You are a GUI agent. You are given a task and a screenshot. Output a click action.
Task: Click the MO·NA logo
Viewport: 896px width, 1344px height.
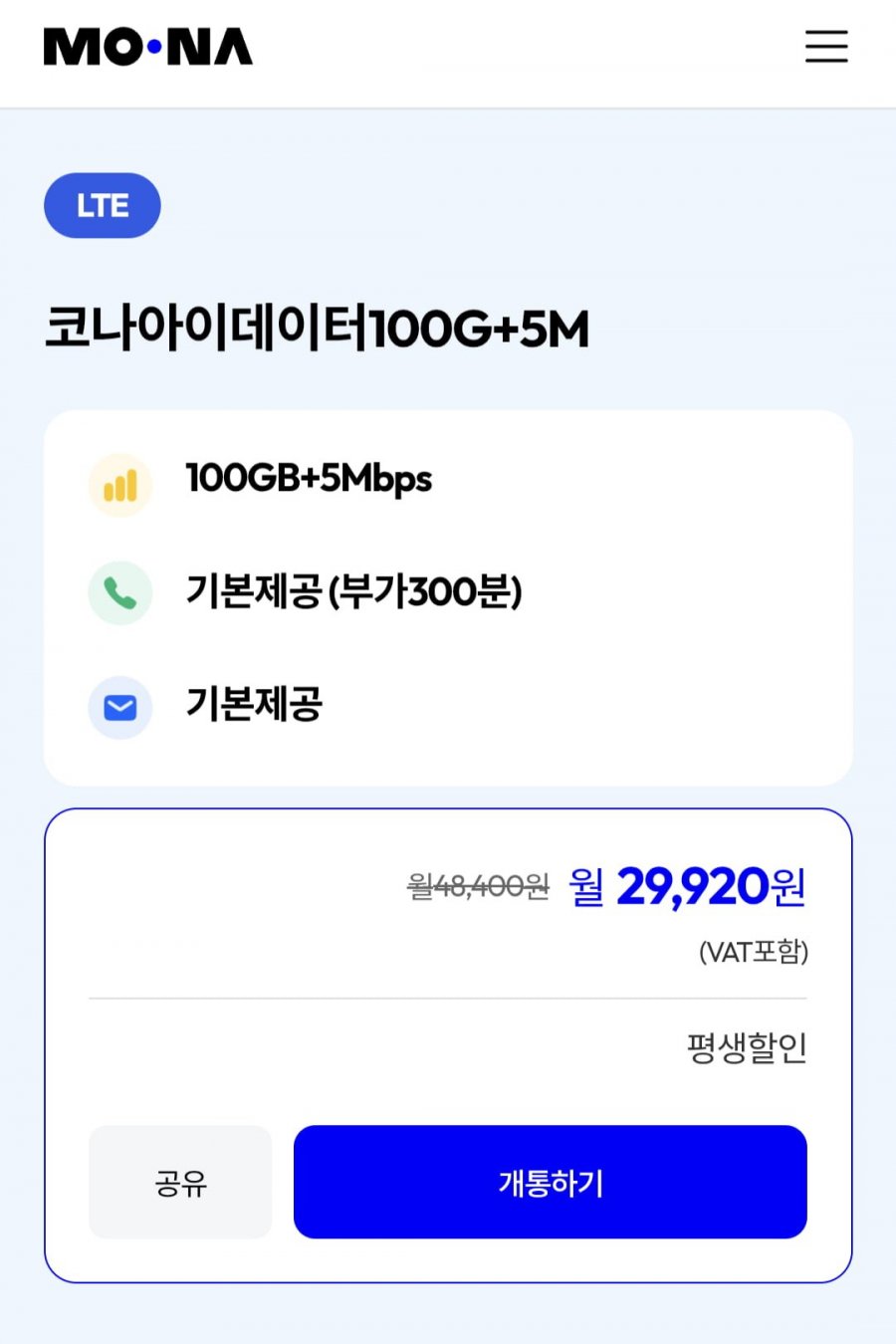147,47
